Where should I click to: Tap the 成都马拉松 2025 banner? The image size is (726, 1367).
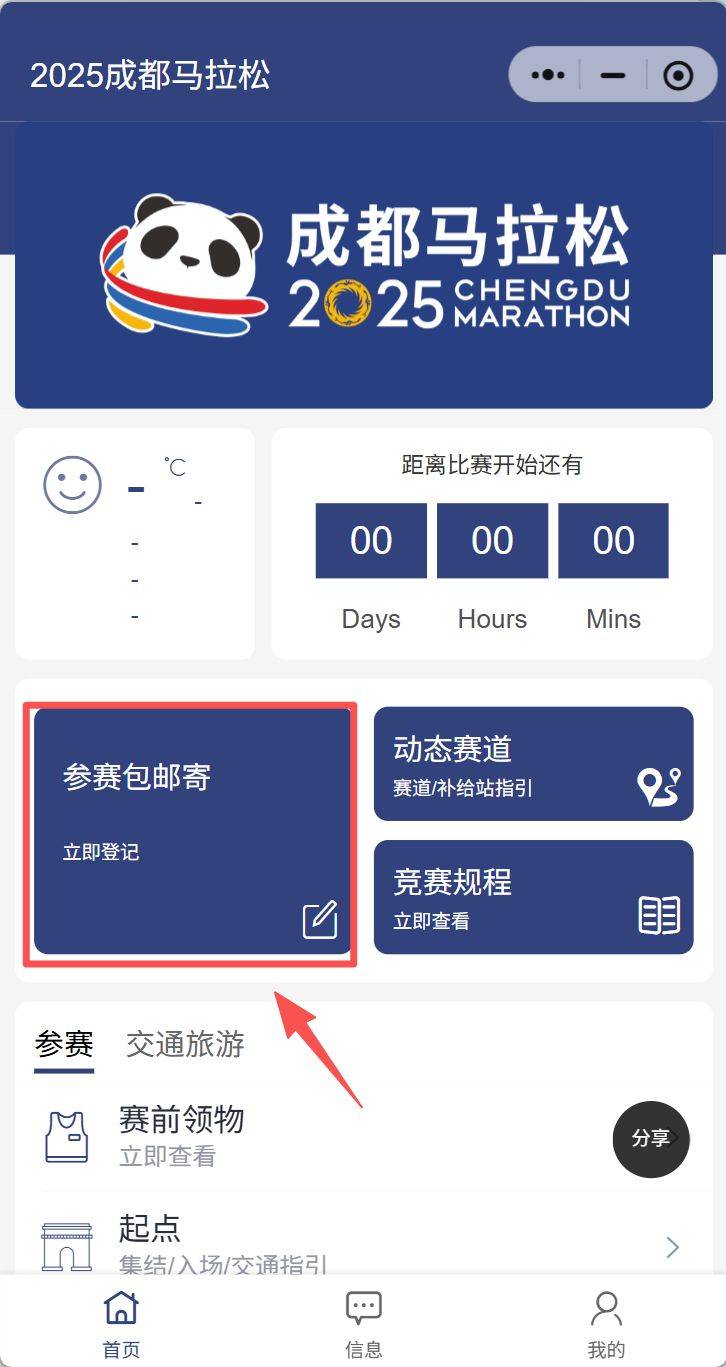363,265
